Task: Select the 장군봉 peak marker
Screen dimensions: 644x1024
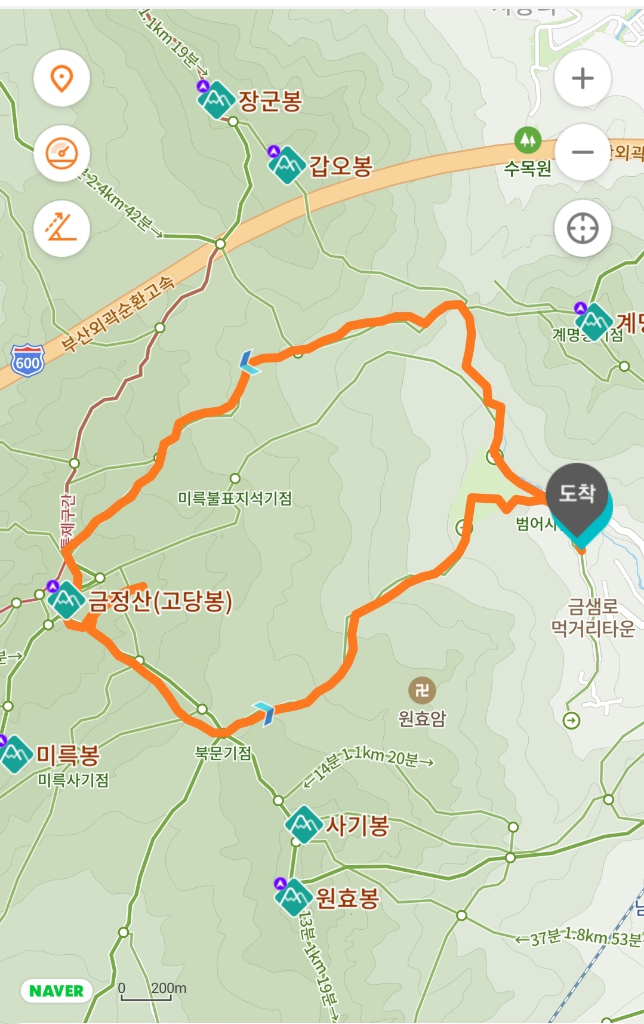Action: coord(217,100)
